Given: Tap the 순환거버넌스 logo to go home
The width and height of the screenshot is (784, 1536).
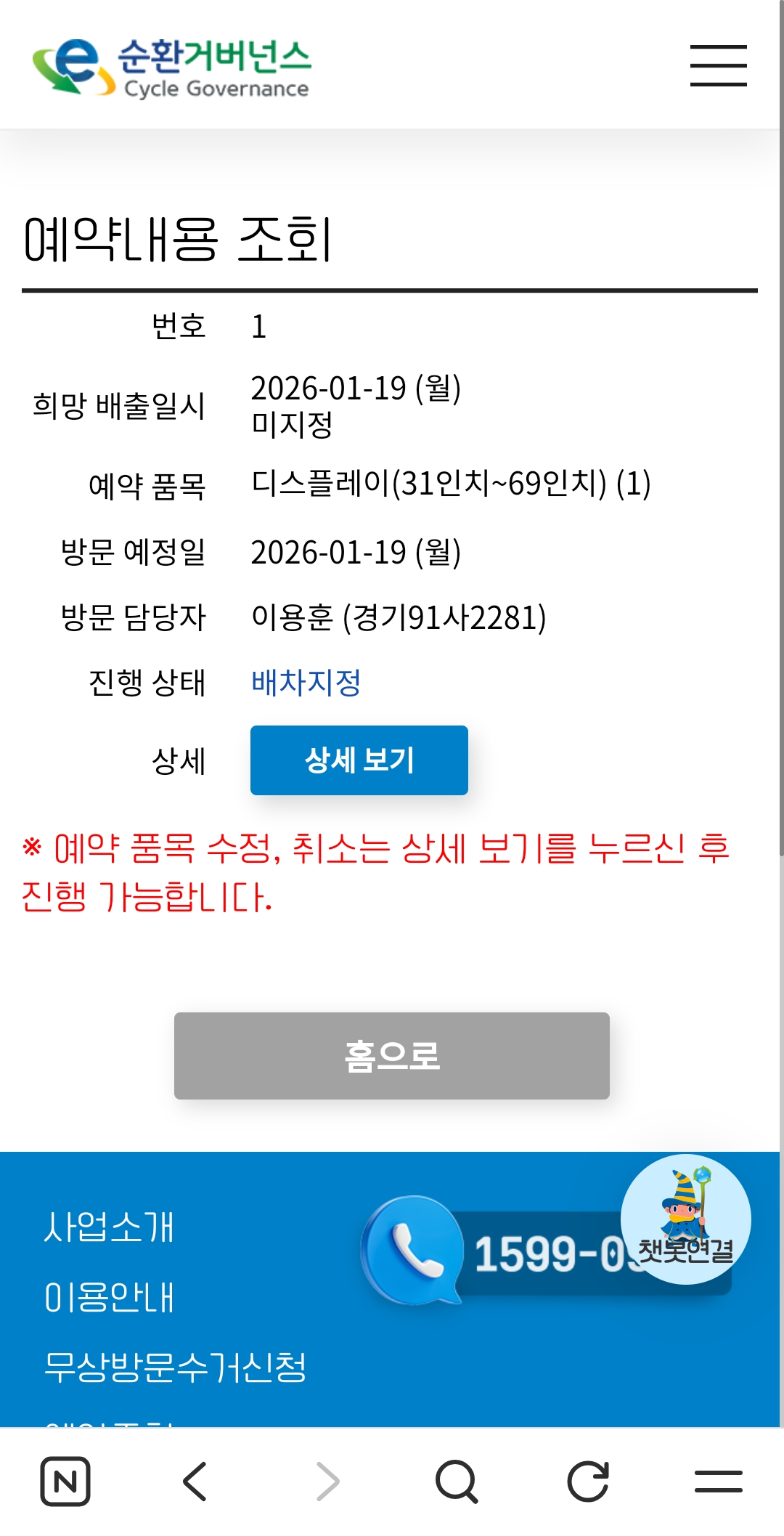Looking at the screenshot, I should (172, 67).
